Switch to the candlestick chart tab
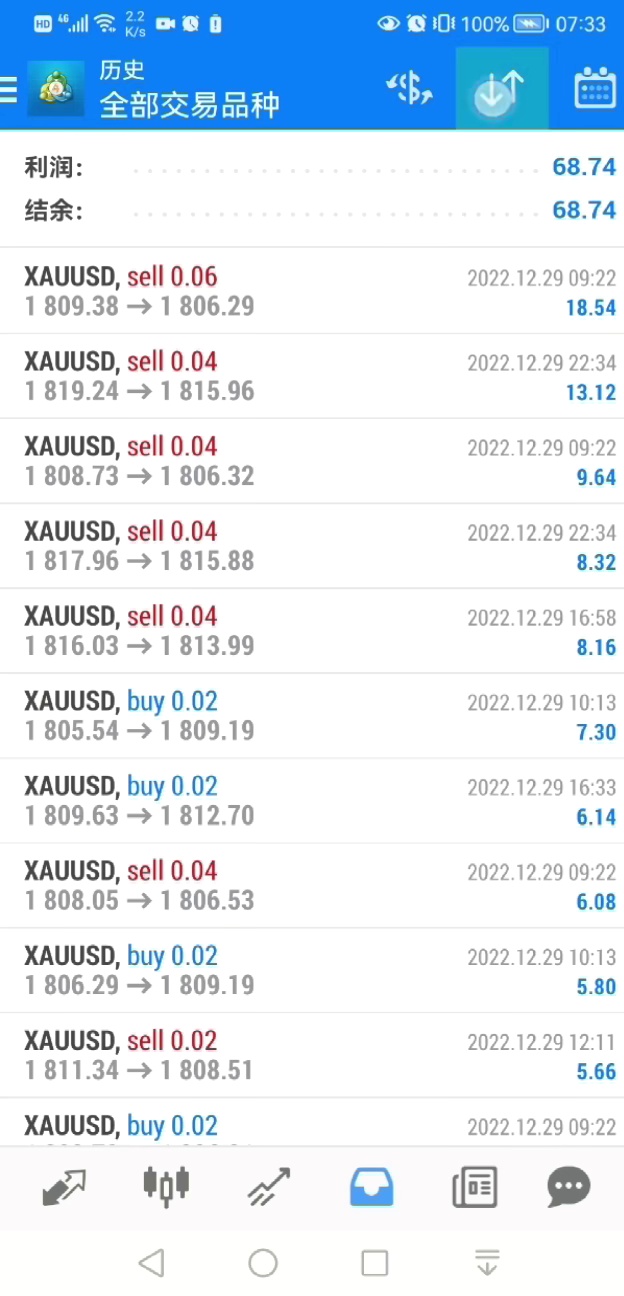 (166, 1186)
